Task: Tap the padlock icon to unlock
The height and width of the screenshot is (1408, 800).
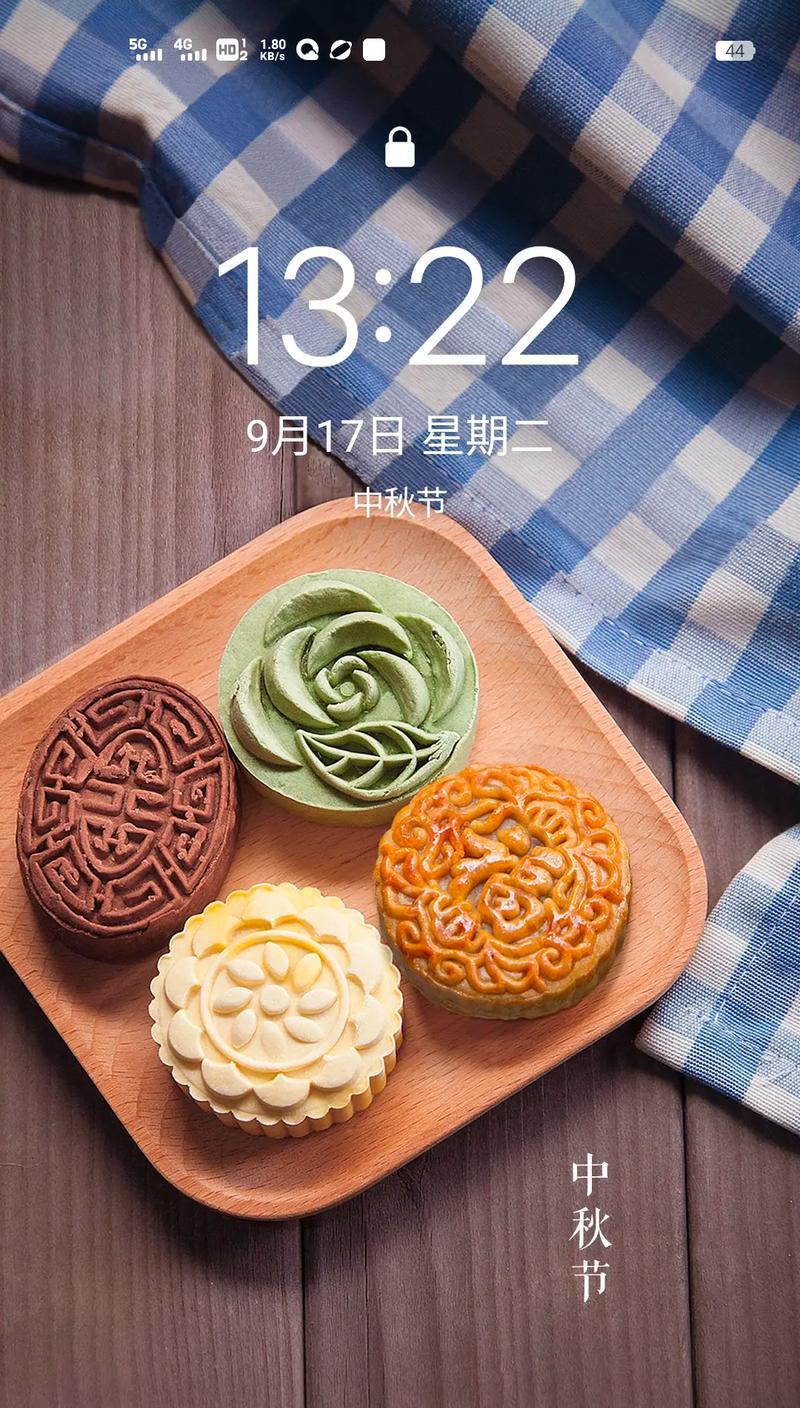Action: 399,147
